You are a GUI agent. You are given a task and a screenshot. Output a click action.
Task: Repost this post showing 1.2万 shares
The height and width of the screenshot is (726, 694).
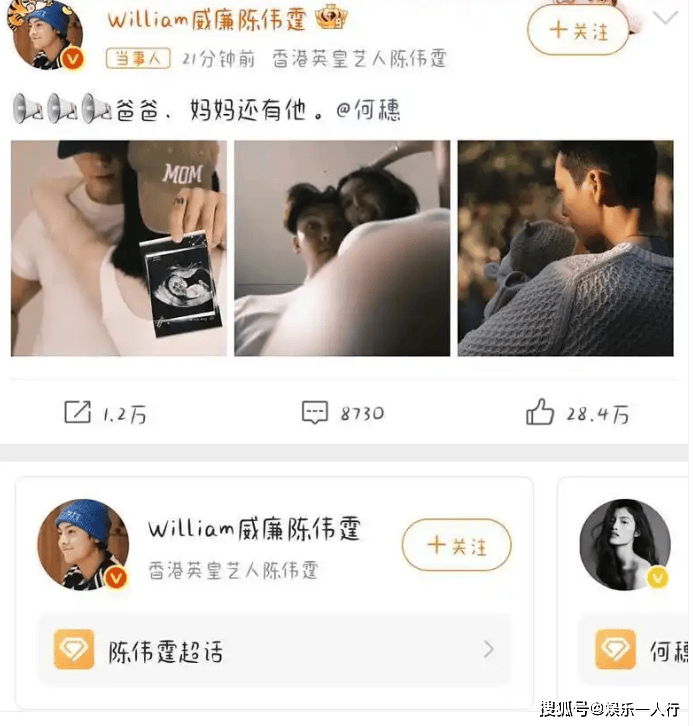coord(104,412)
